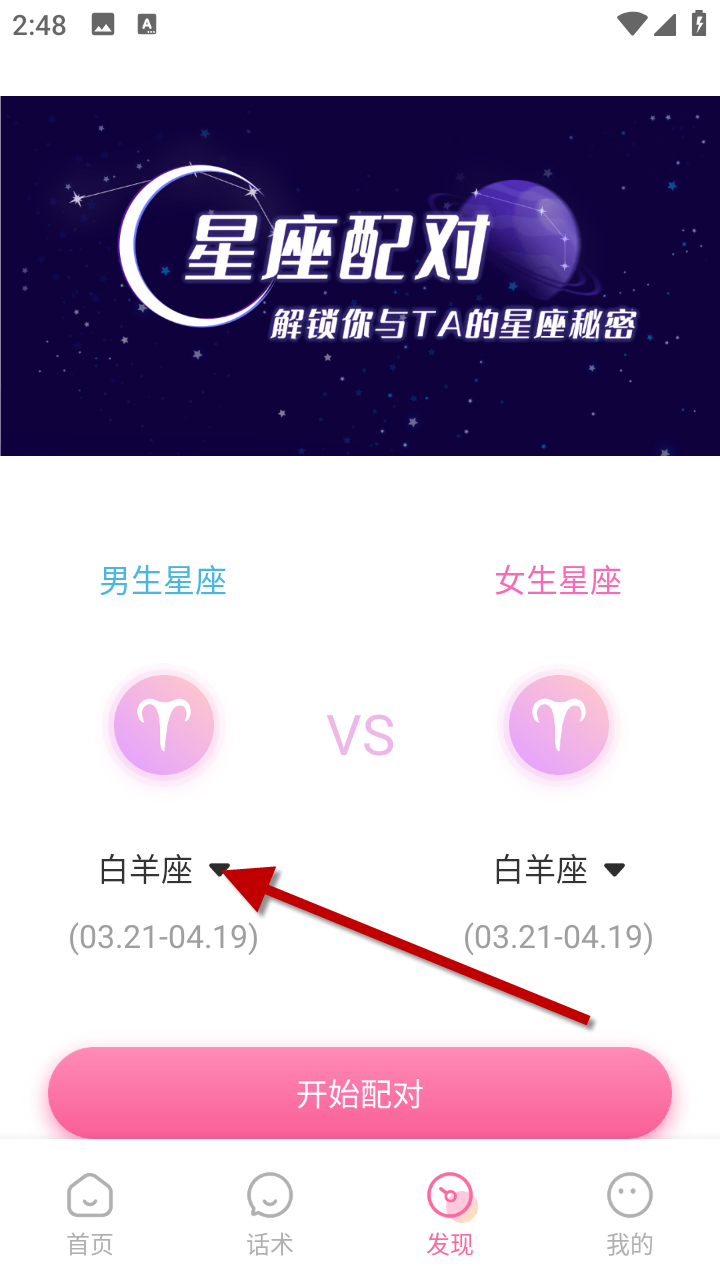Tap the 开始配对 button
This screenshot has height=1280, width=720.
[x=360, y=1093]
